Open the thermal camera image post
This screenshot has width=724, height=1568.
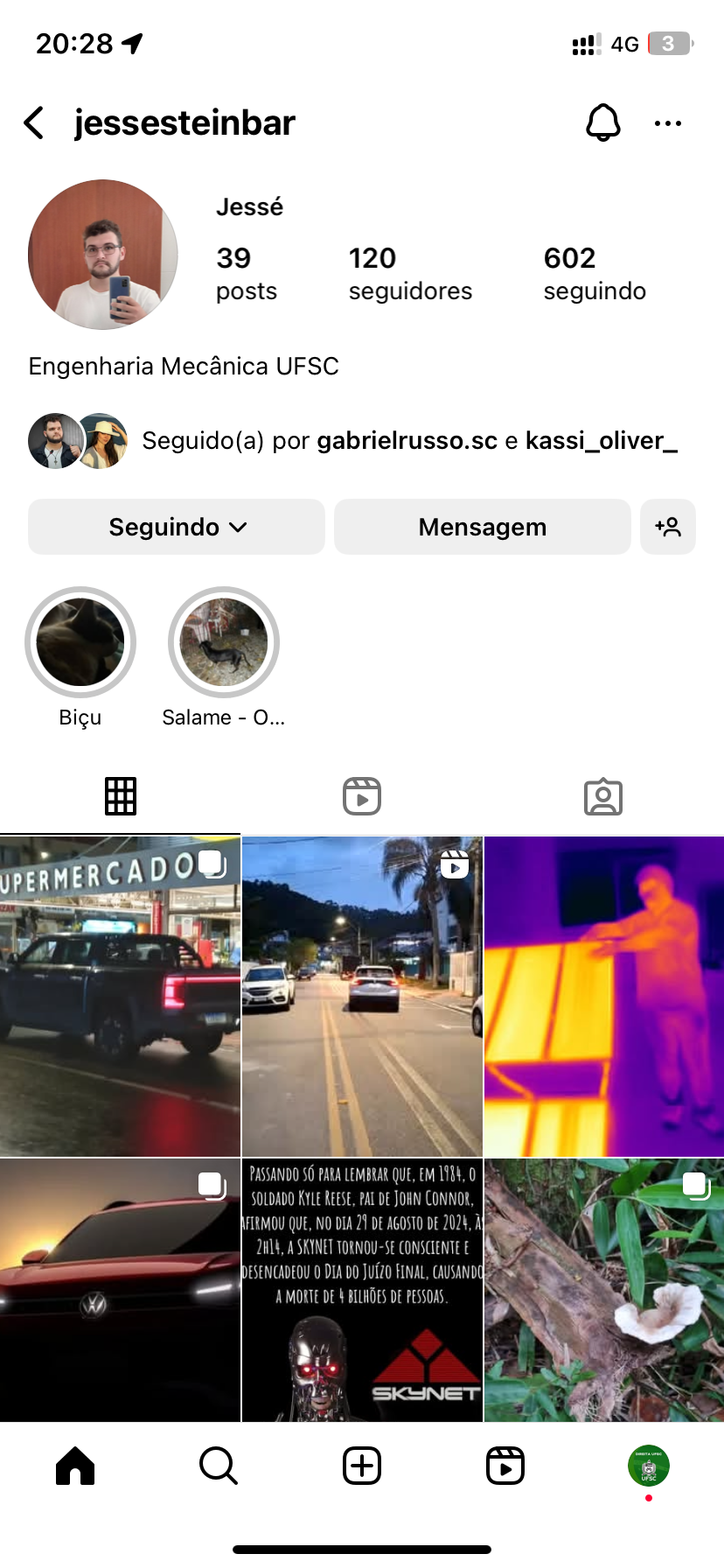604,996
